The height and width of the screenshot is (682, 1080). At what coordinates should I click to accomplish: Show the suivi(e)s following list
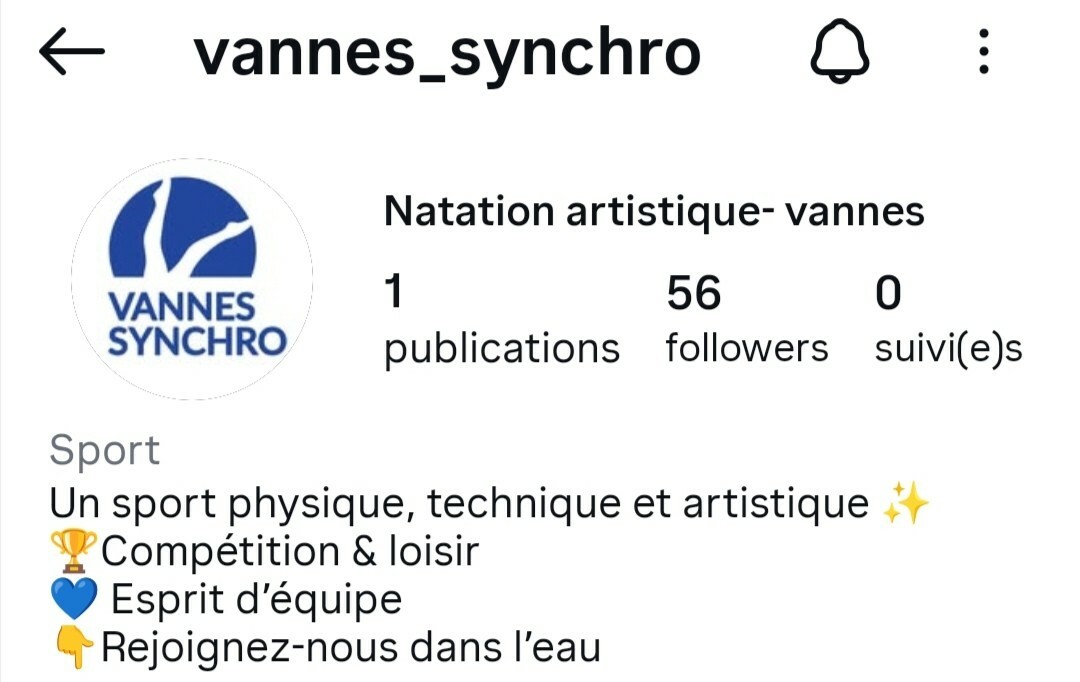[x=947, y=320]
